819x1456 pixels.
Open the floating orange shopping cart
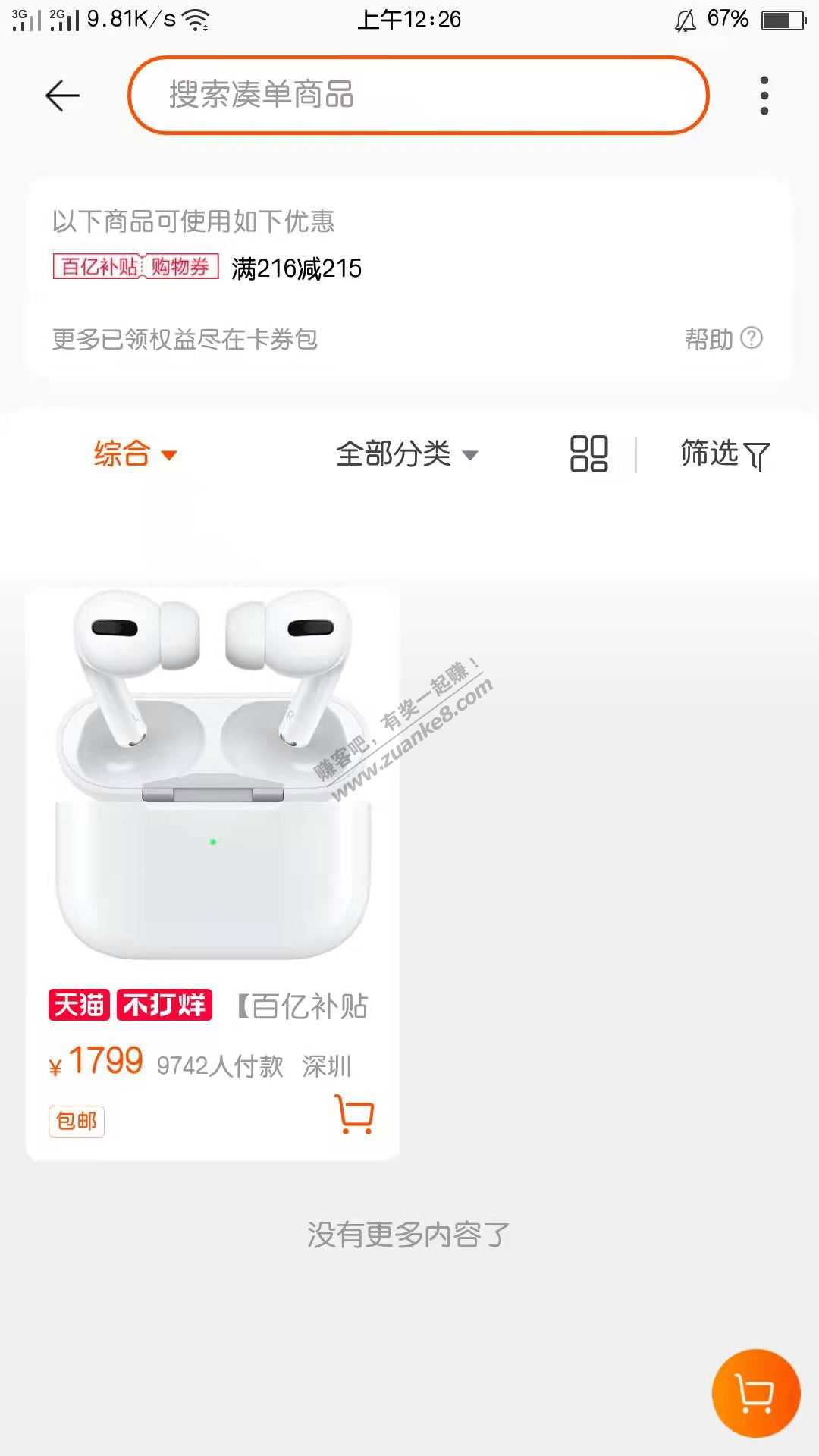click(x=755, y=1393)
